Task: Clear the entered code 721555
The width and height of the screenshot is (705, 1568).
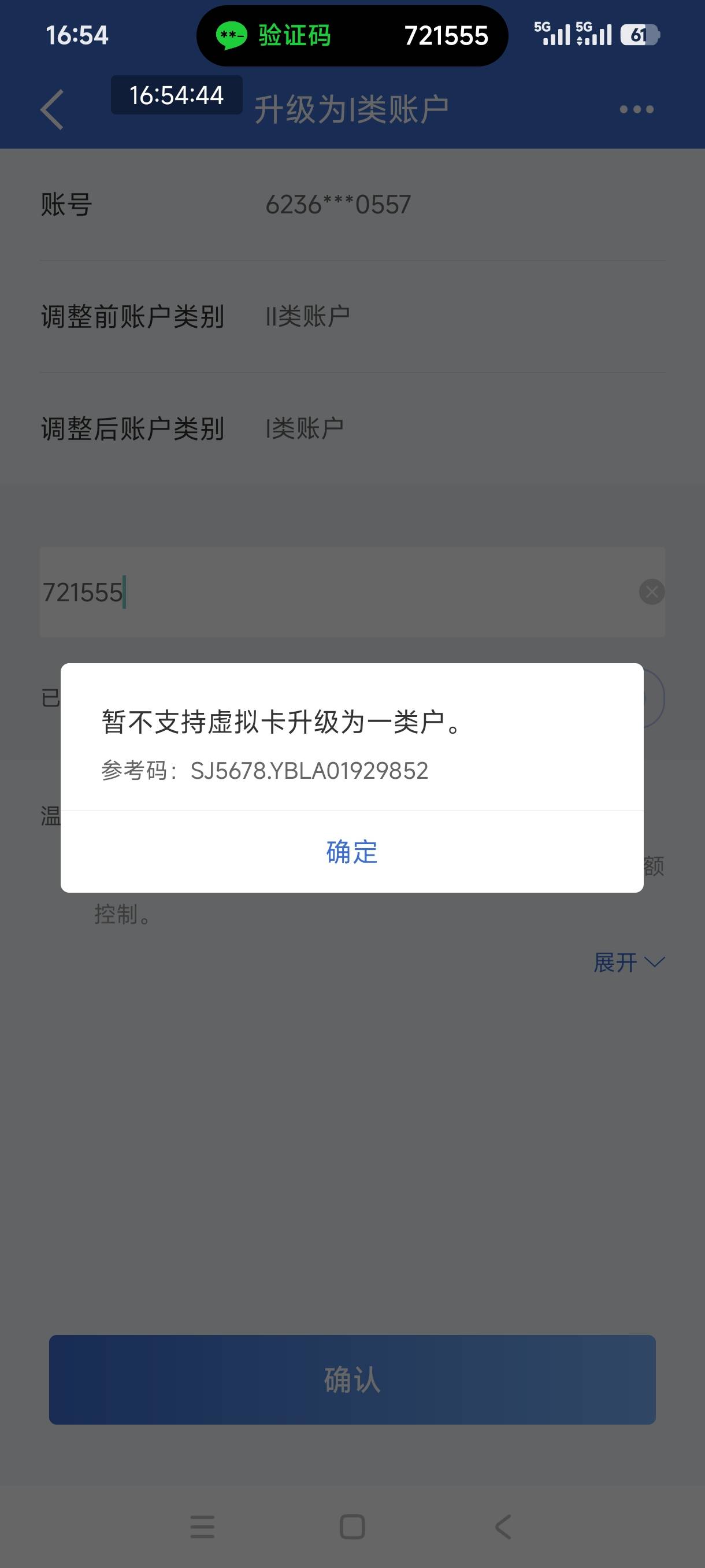Action: (651, 591)
